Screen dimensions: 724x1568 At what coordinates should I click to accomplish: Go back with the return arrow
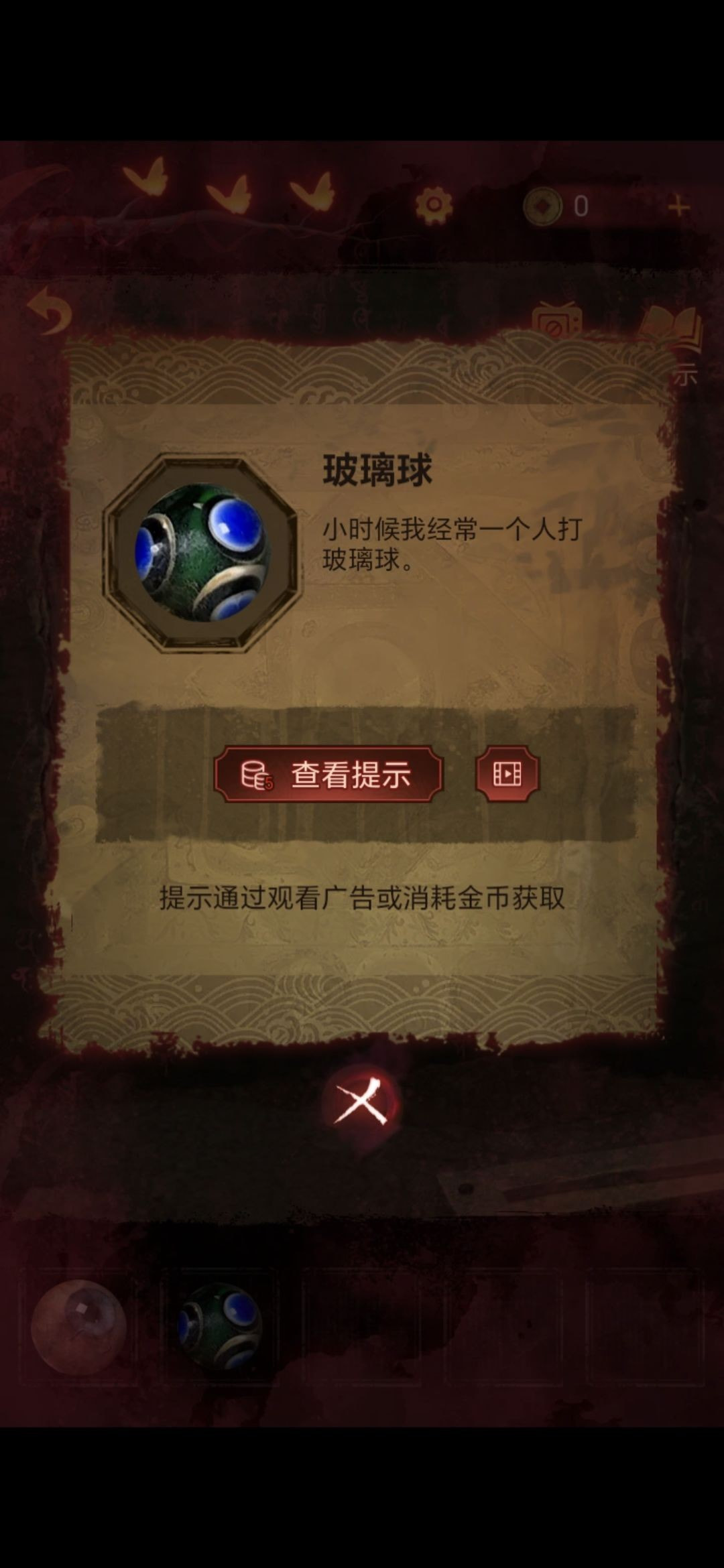click(x=50, y=311)
